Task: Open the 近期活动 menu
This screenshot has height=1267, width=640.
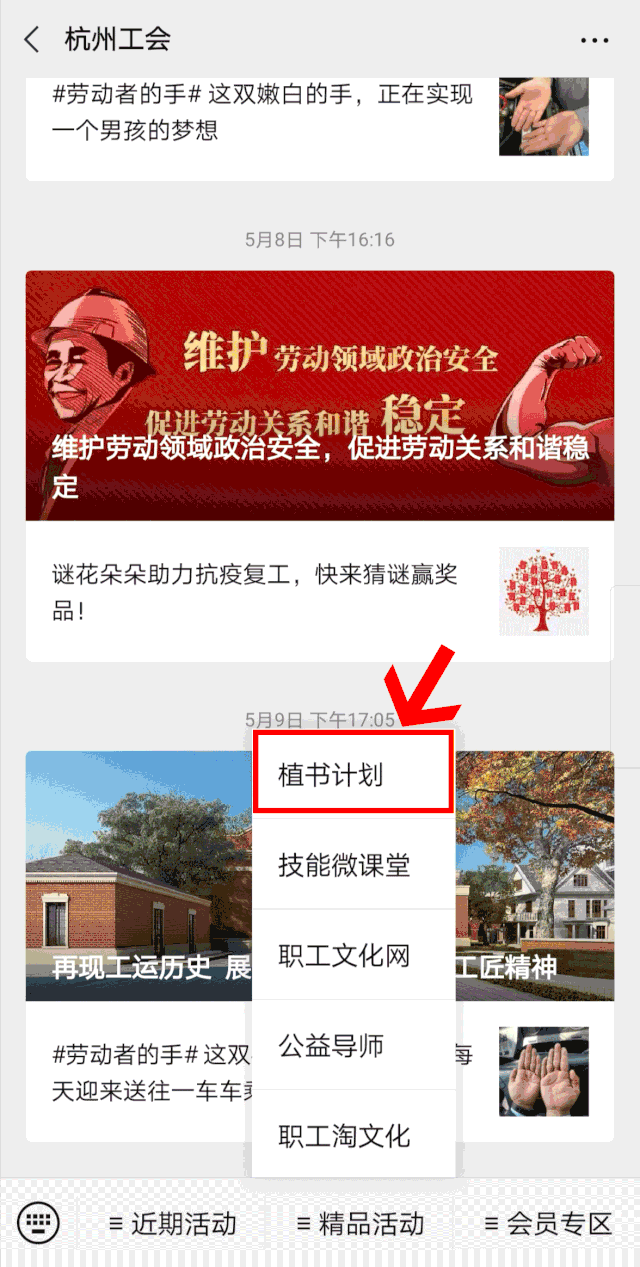Action: pos(172,1223)
